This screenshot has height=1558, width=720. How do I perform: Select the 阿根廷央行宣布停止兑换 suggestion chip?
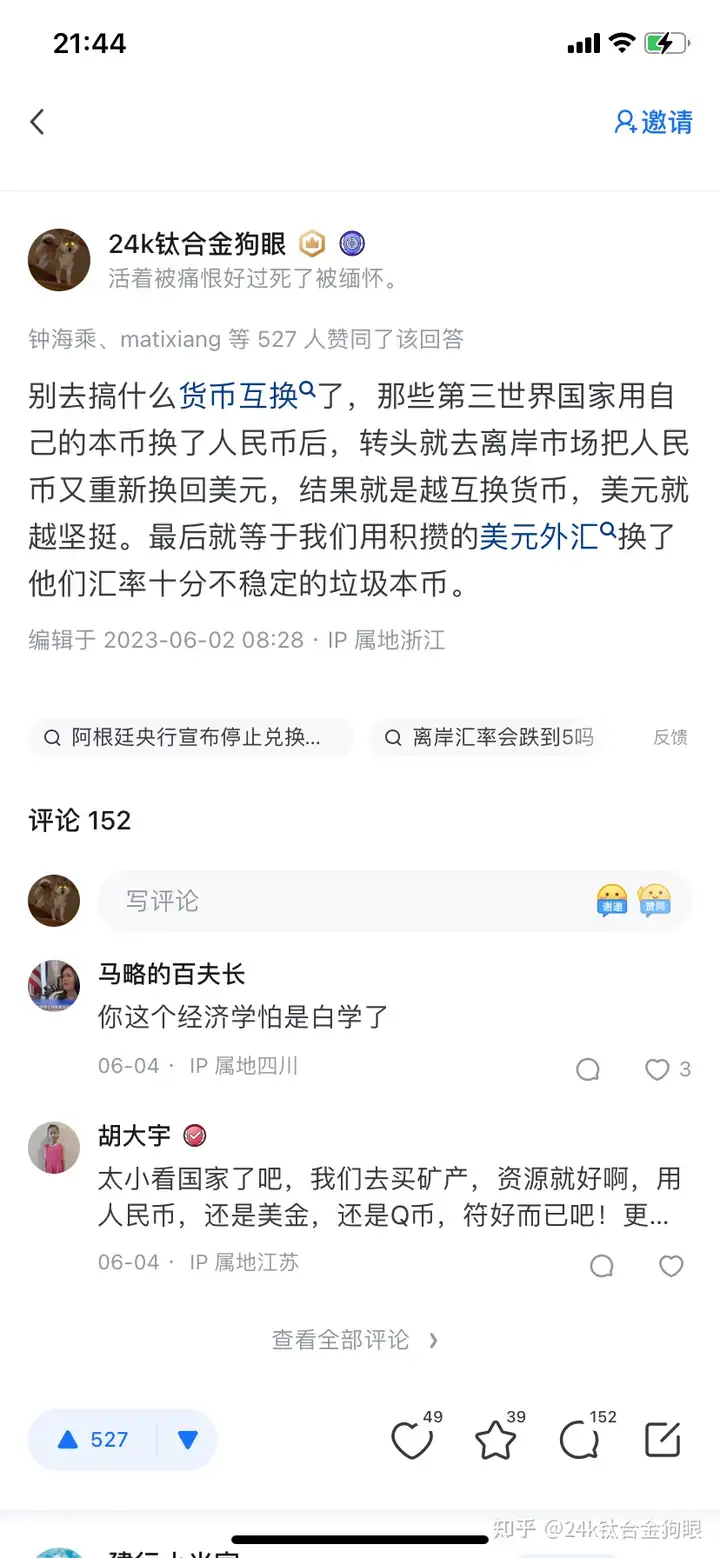(x=191, y=738)
